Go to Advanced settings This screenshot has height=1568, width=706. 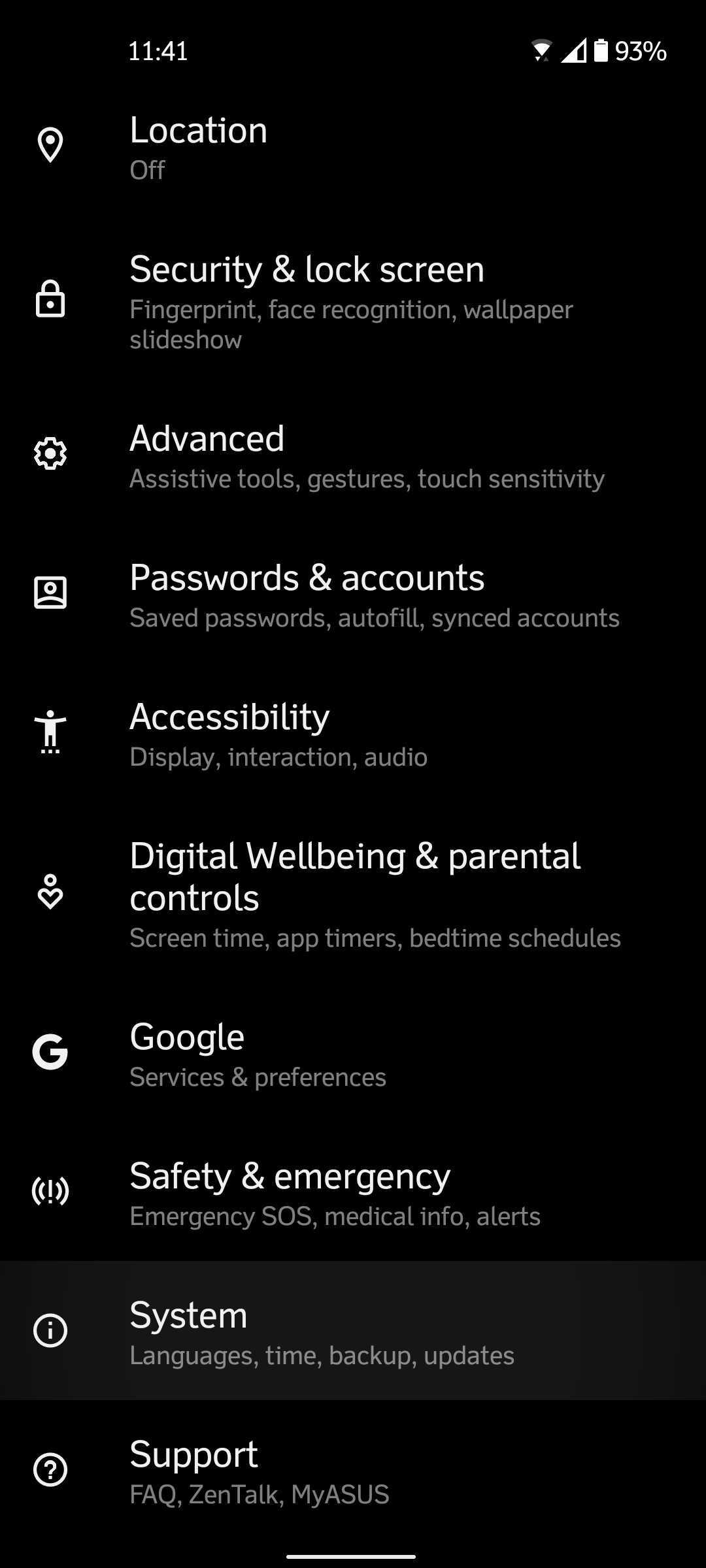(x=353, y=456)
